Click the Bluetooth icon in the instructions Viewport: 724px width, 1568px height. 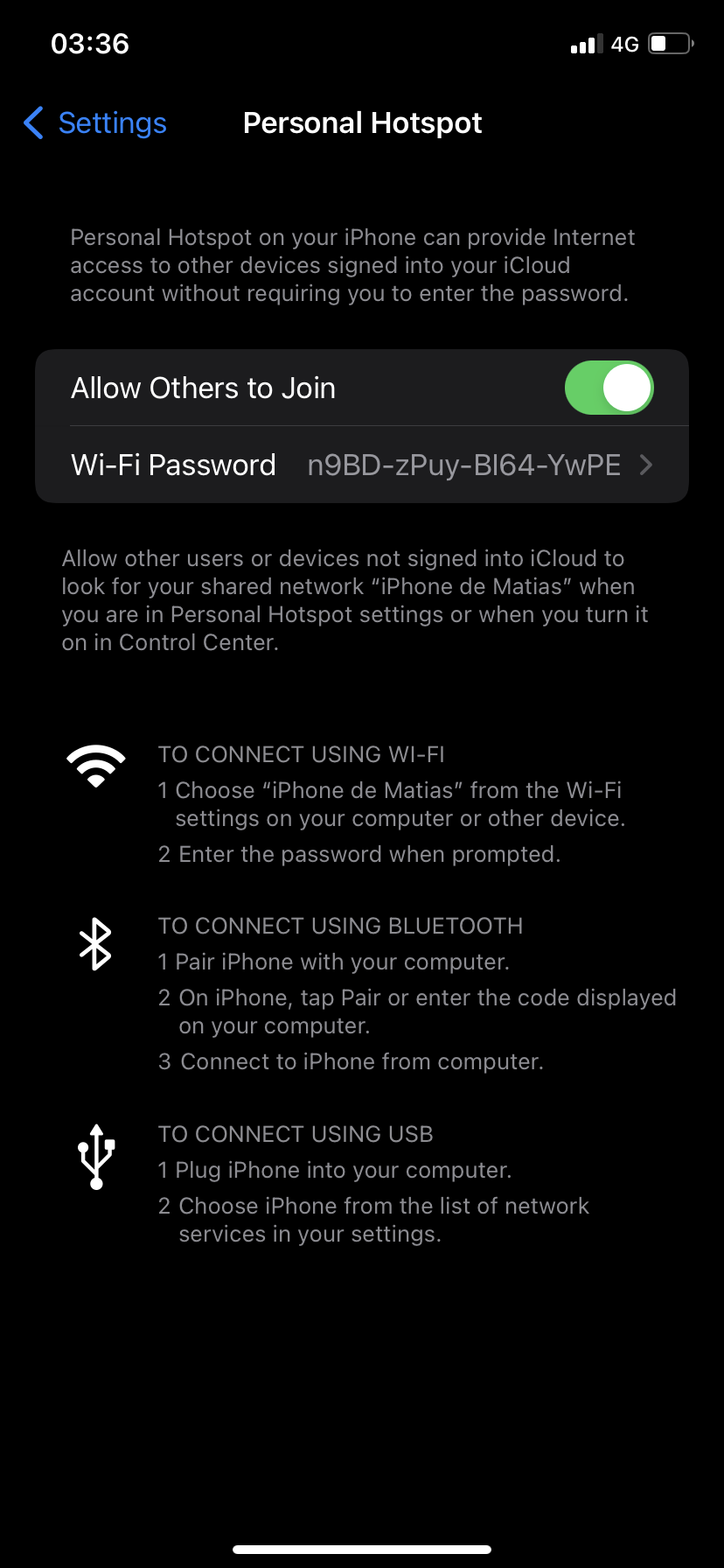click(96, 943)
